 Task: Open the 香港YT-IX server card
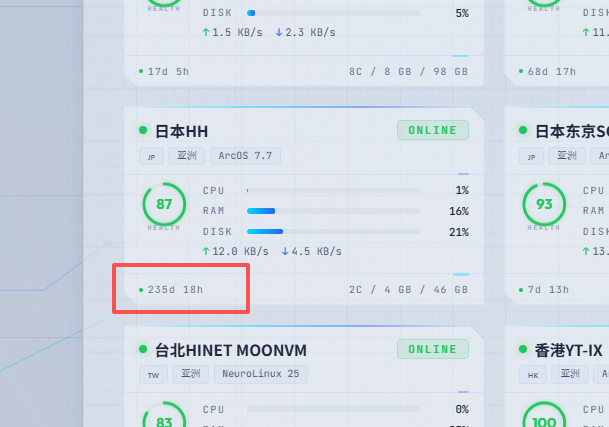[567, 350]
